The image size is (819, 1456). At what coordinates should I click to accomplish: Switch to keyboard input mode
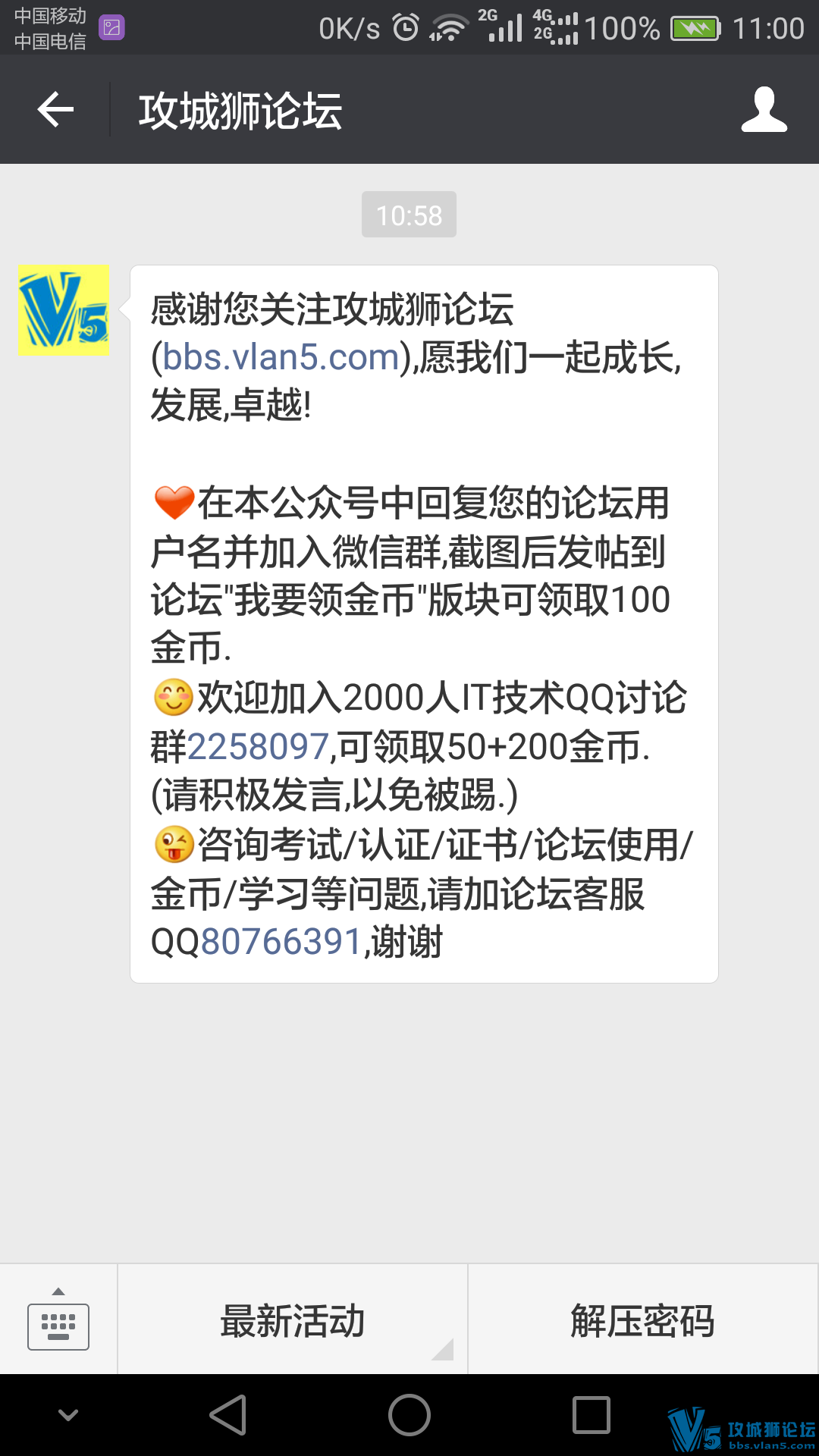[x=58, y=1319]
